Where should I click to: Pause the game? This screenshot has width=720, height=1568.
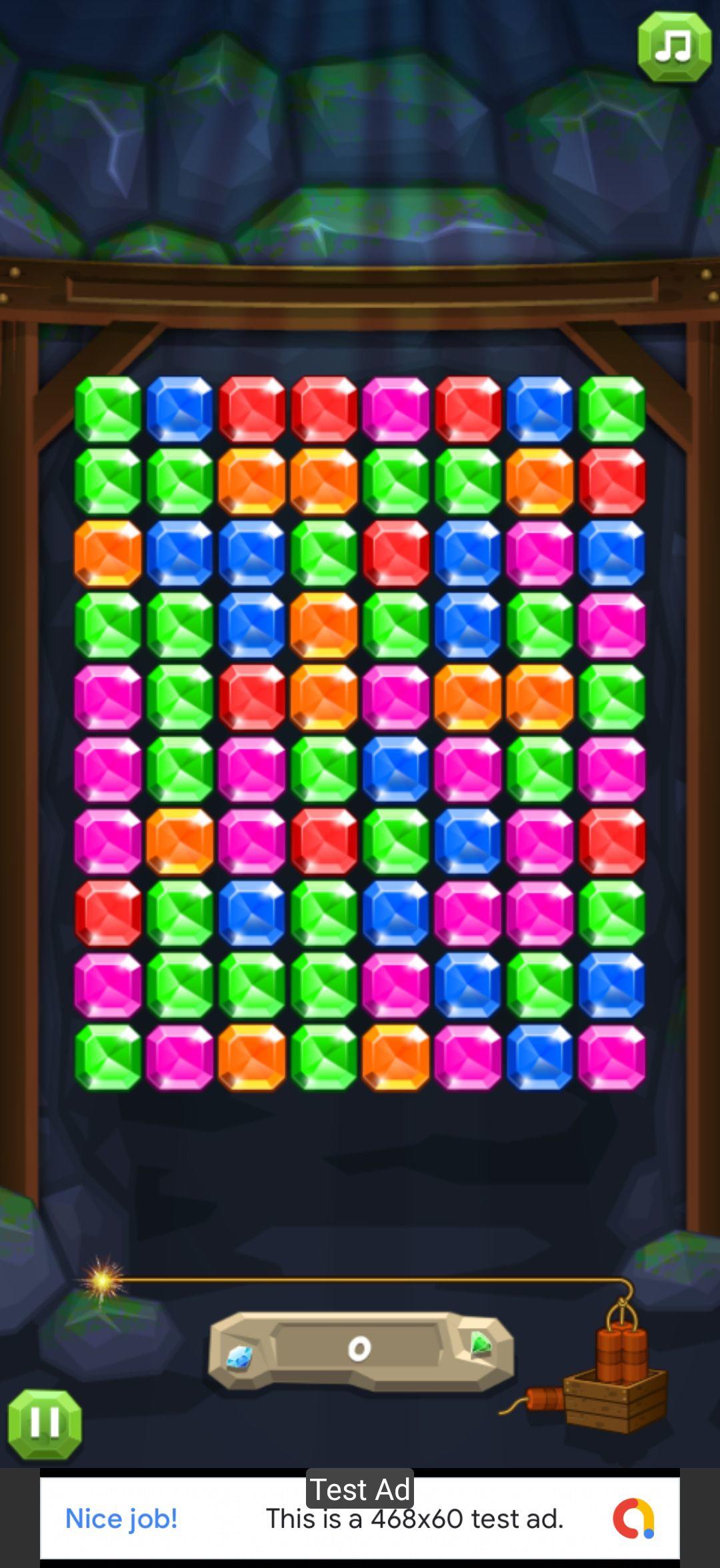(x=45, y=1424)
